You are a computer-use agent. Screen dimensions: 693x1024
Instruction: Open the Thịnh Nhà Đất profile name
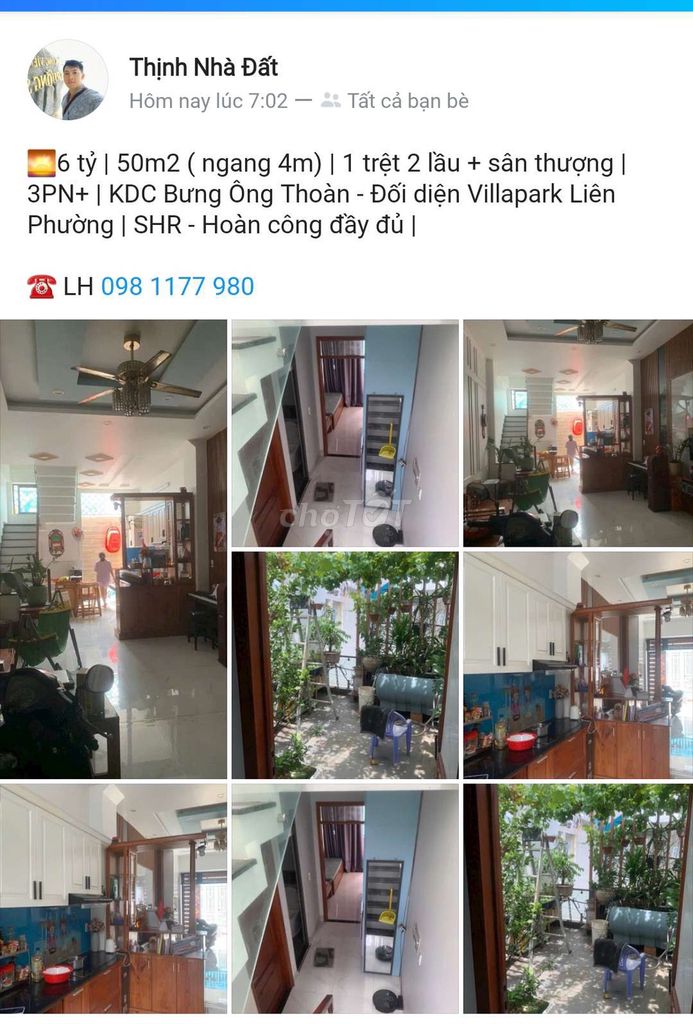(x=203, y=67)
